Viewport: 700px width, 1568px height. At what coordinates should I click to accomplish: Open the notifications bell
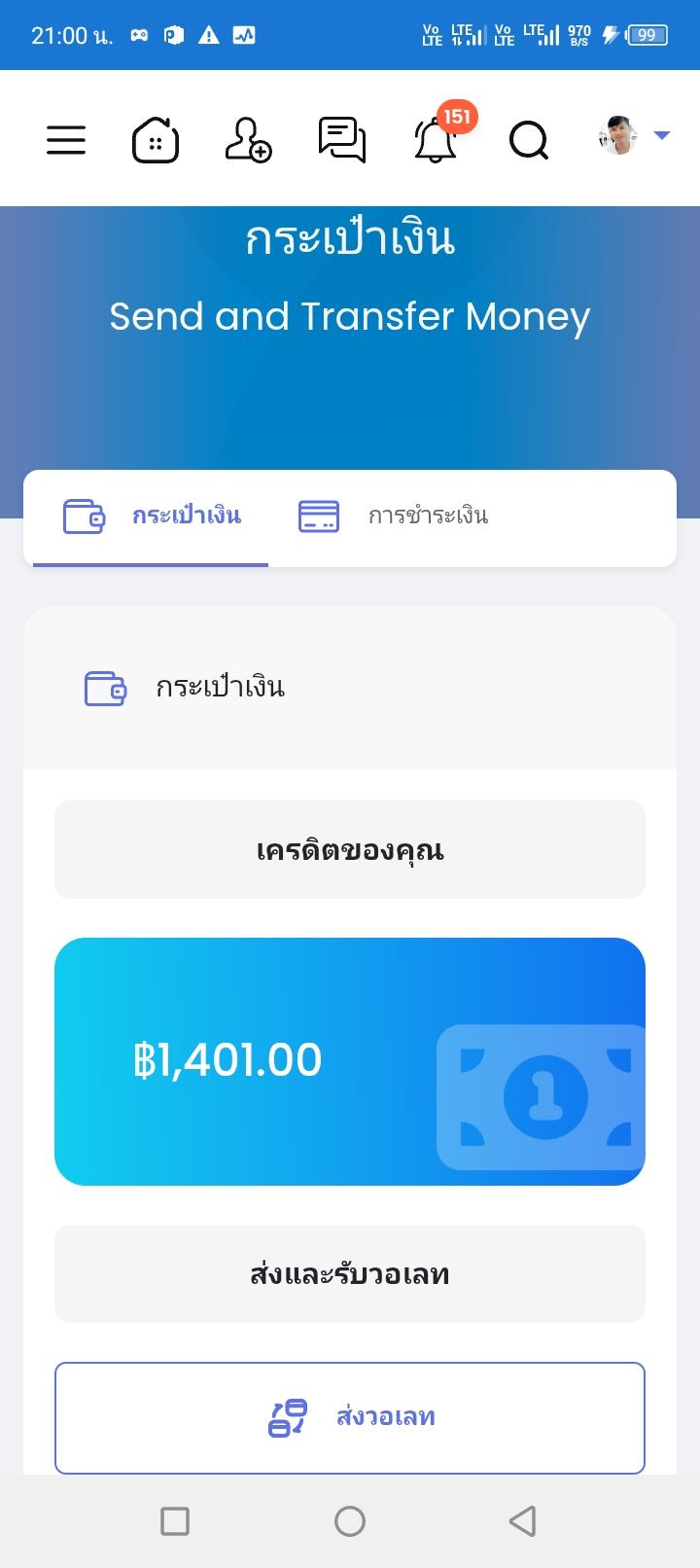[x=436, y=140]
